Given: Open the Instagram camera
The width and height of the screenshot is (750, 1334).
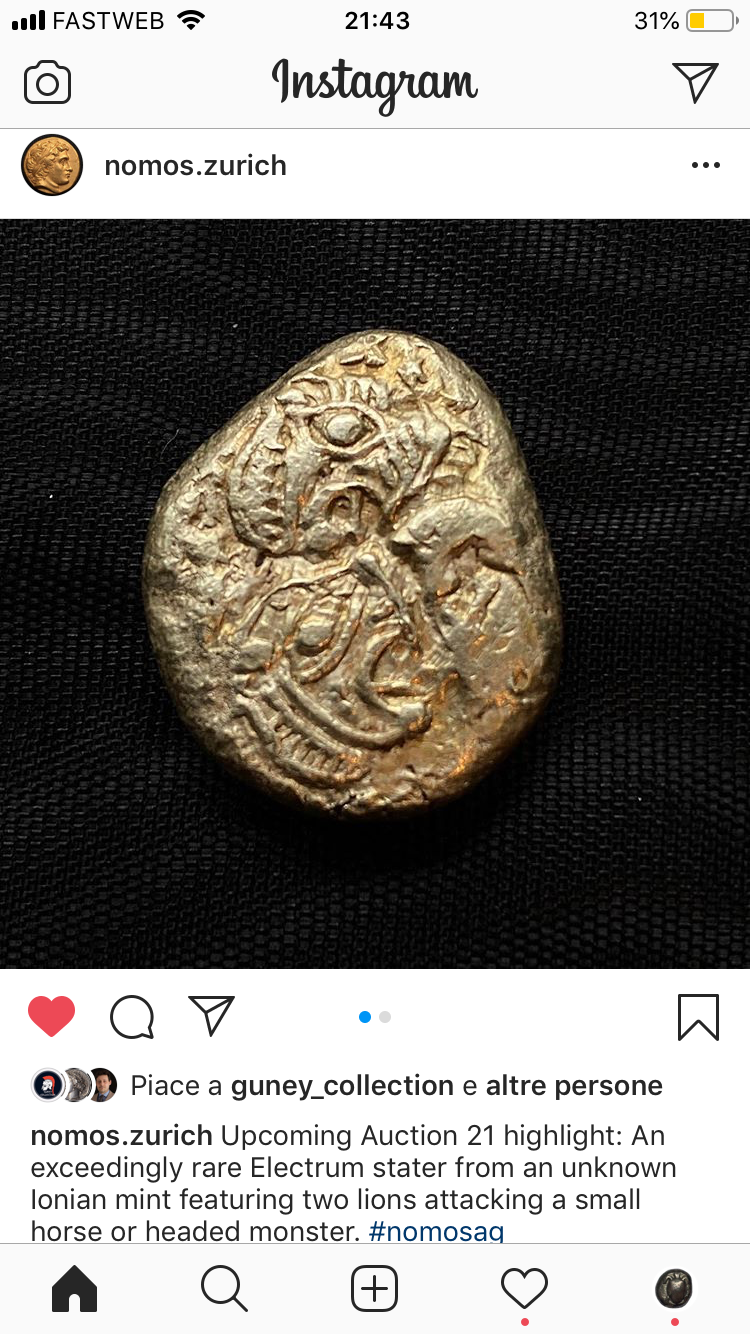Looking at the screenshot, I should pos(47,83).
